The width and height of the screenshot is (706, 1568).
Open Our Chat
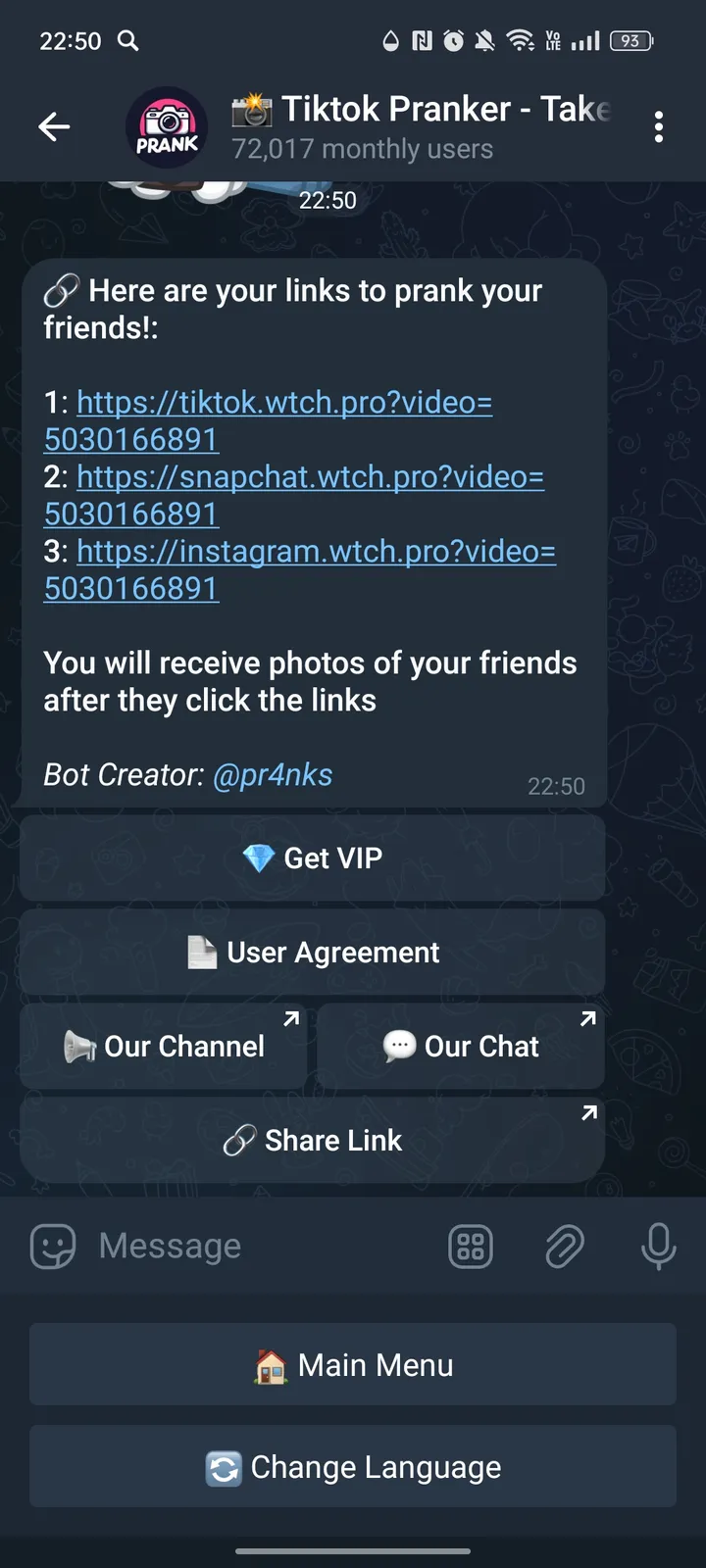pyautogui.click(x=461, y=1045)
